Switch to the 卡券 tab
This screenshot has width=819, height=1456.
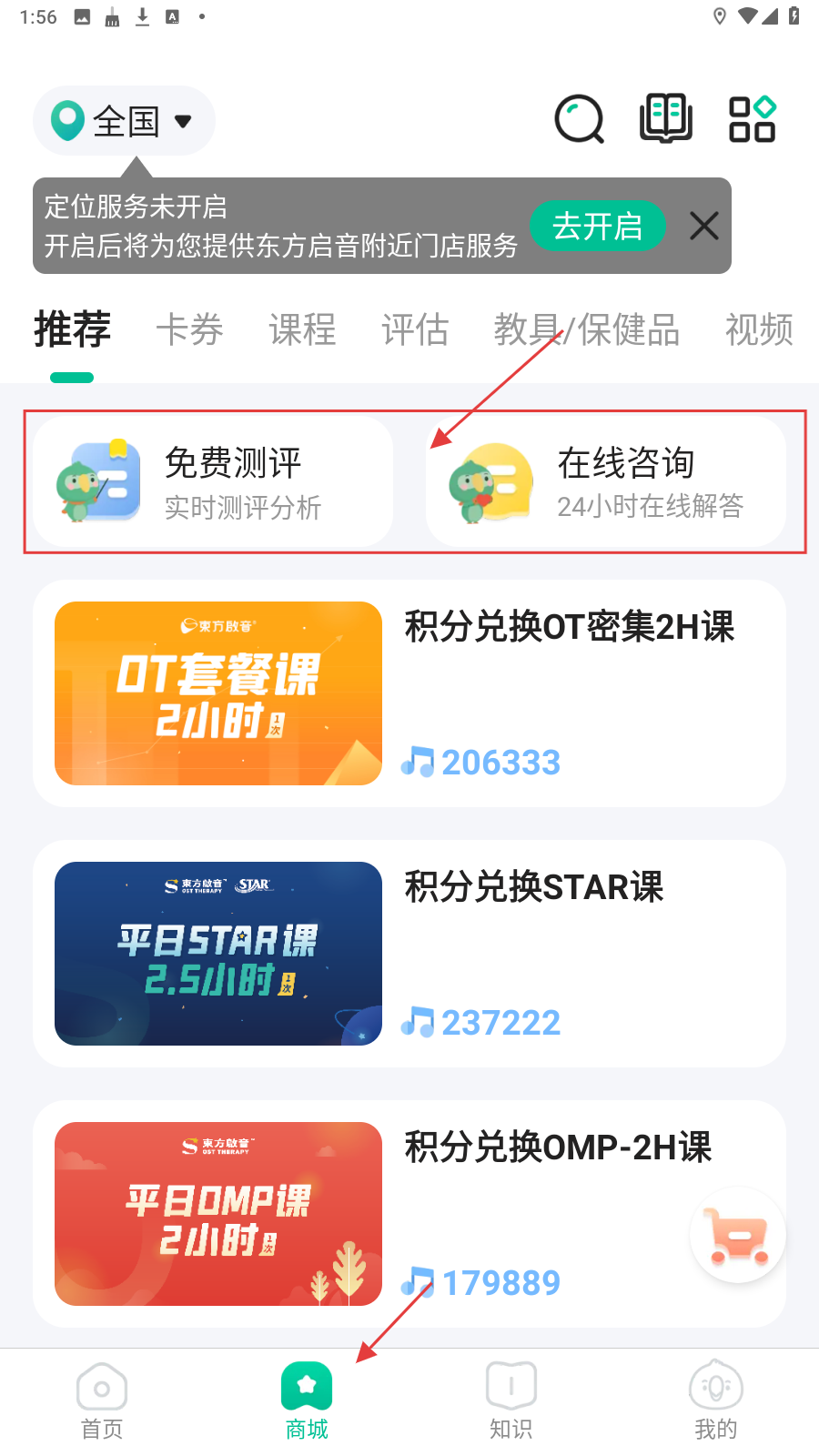coord(189,329)
